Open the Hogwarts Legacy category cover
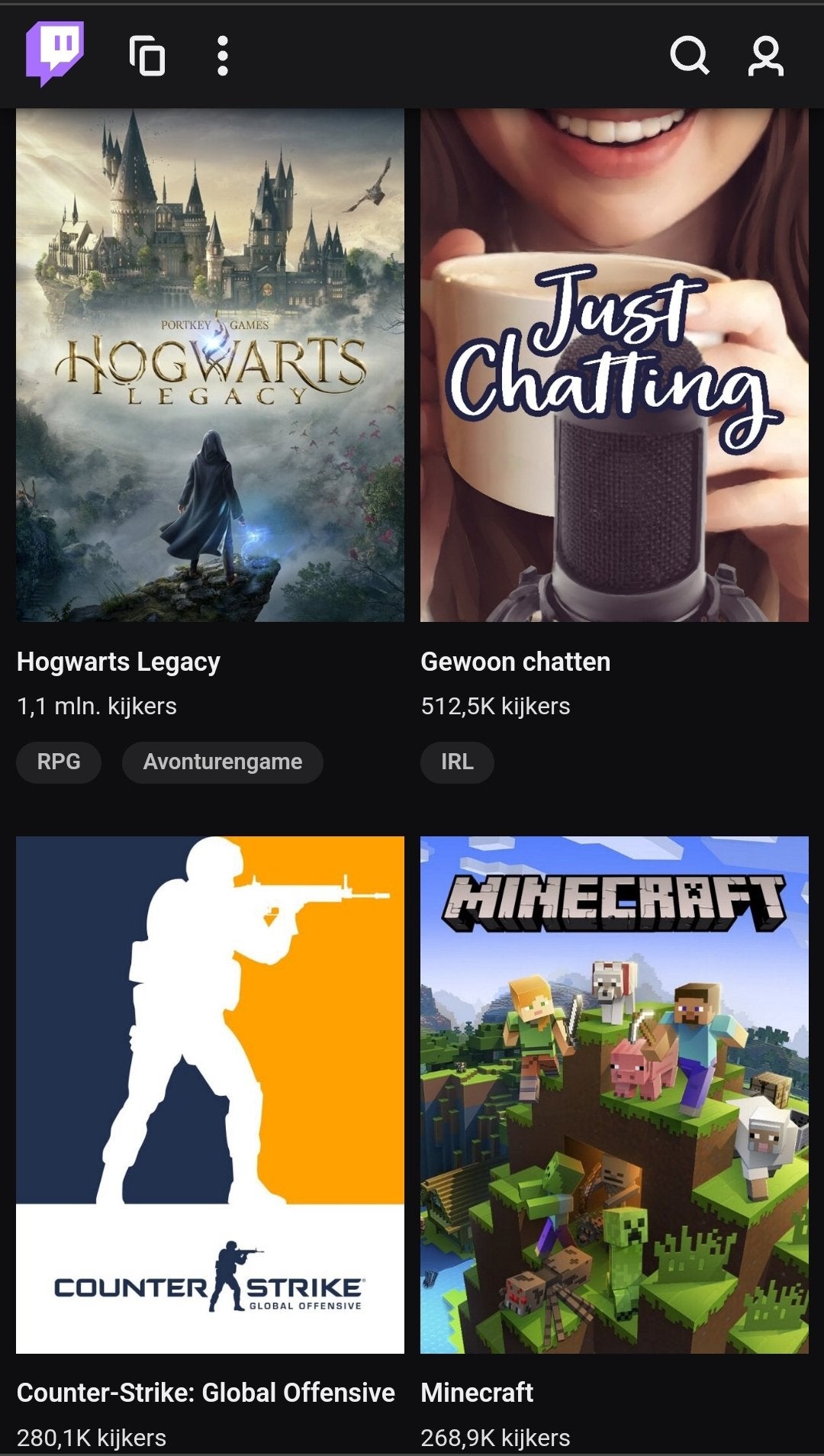The image size is (824, 1456). 210,365
